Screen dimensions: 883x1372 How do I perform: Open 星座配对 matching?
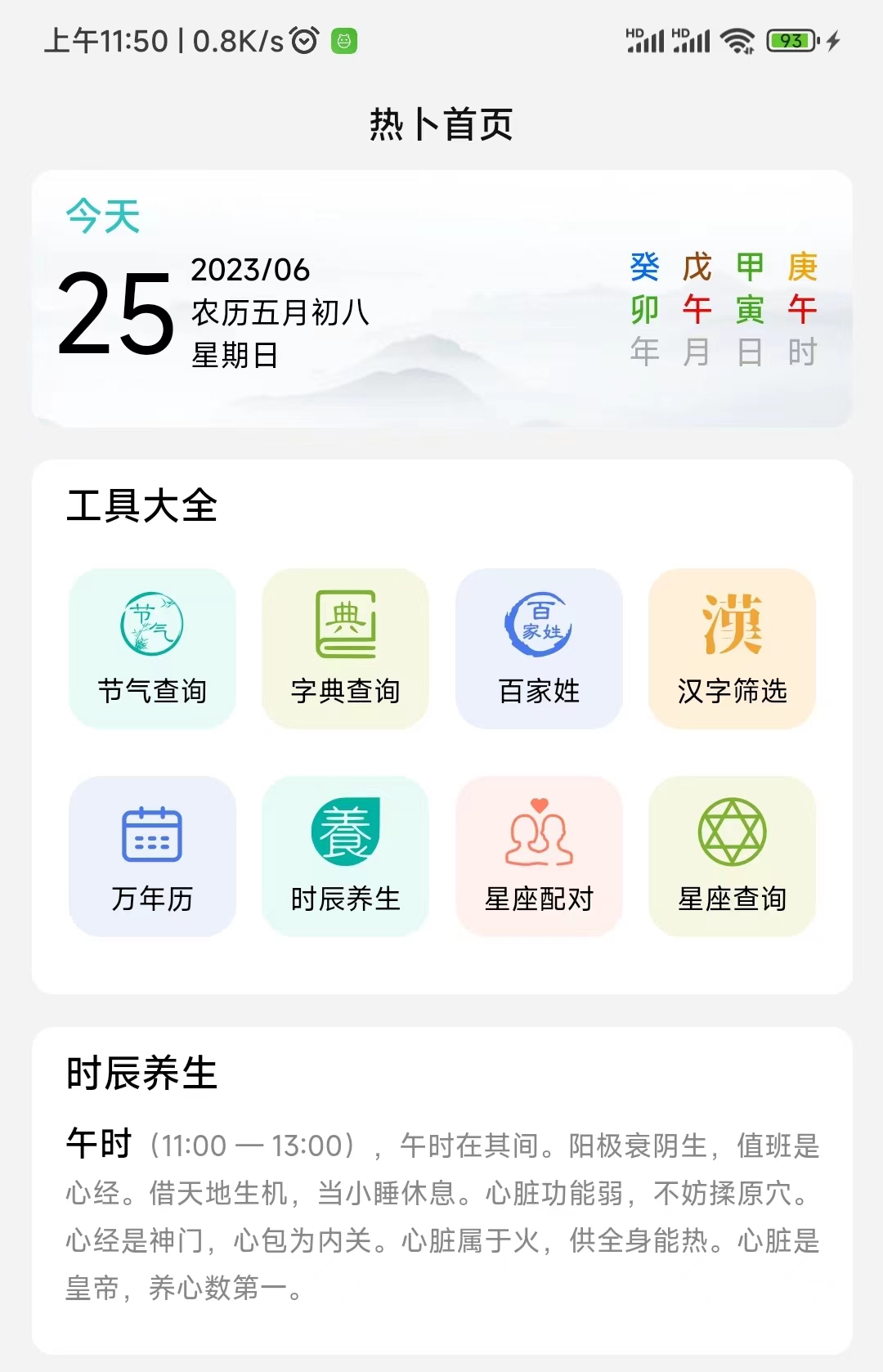click(539, 855)
